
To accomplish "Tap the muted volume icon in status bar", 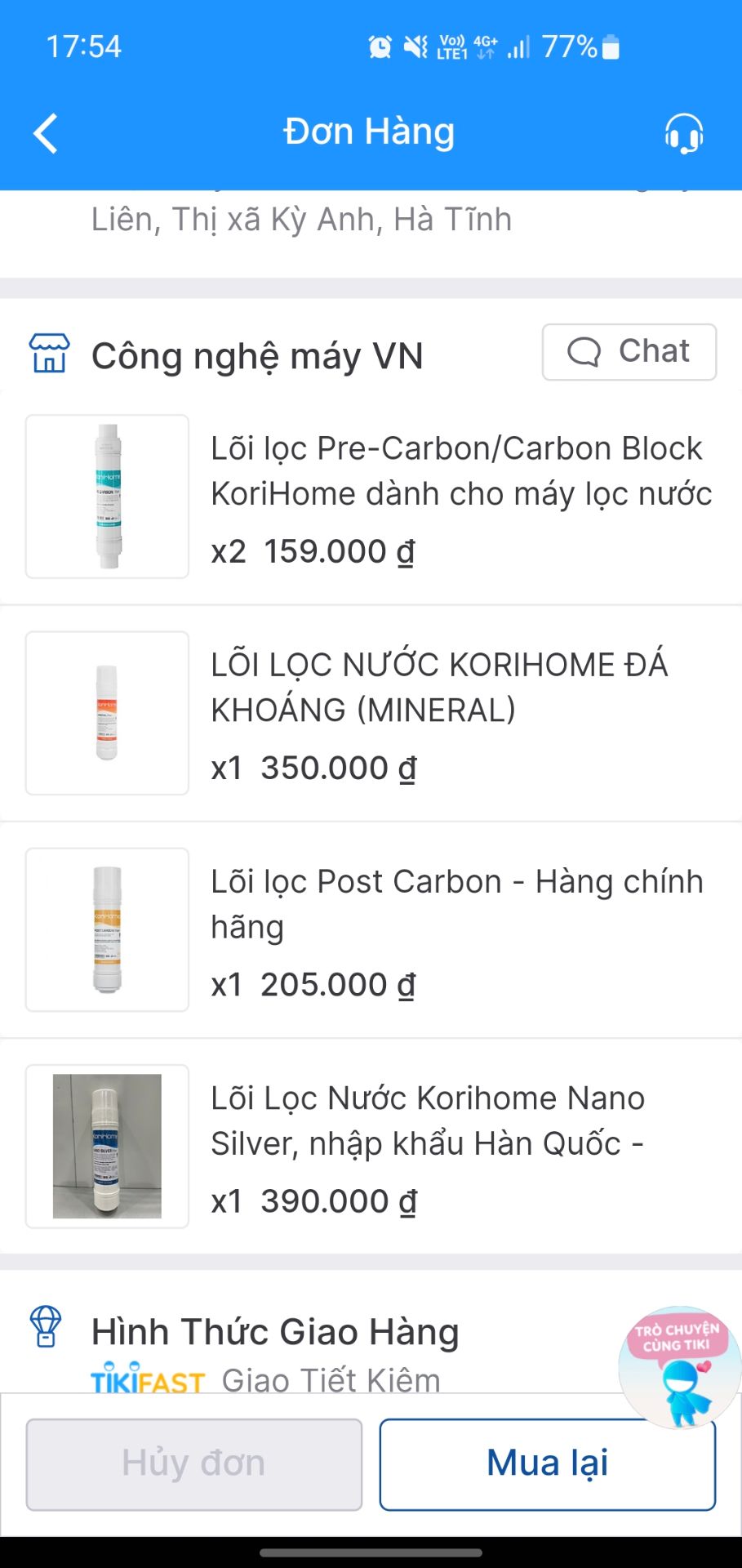I will click(x=415, y=47).
